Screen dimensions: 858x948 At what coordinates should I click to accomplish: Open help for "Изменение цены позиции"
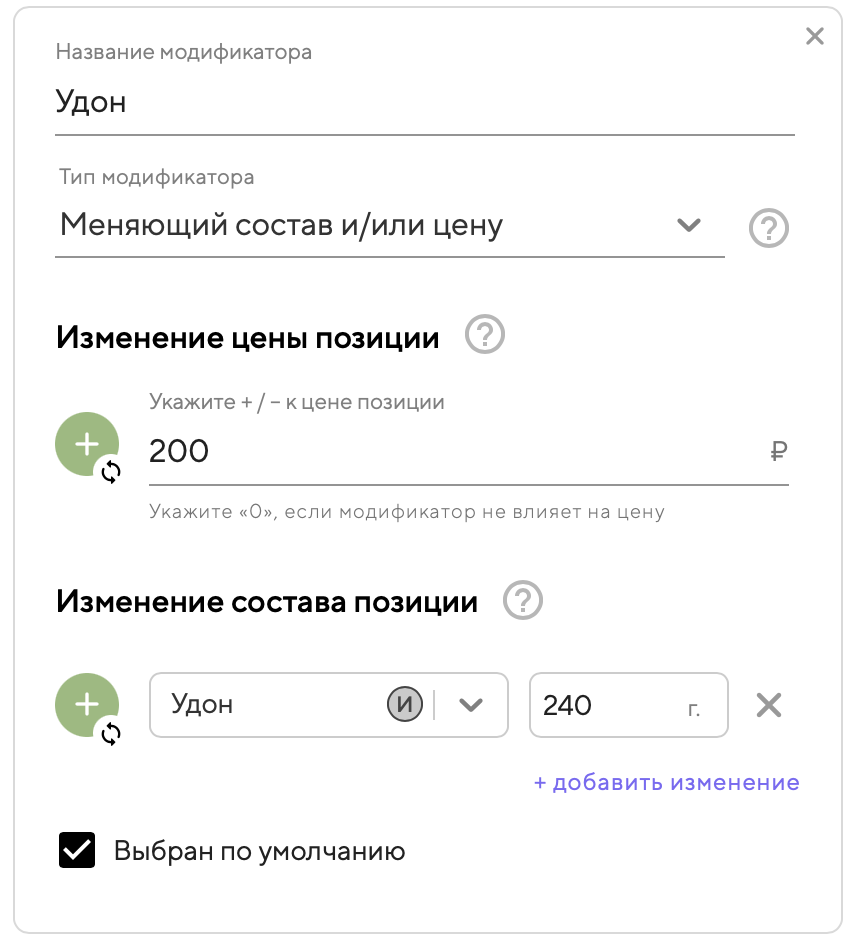click(x=485, y=335)
